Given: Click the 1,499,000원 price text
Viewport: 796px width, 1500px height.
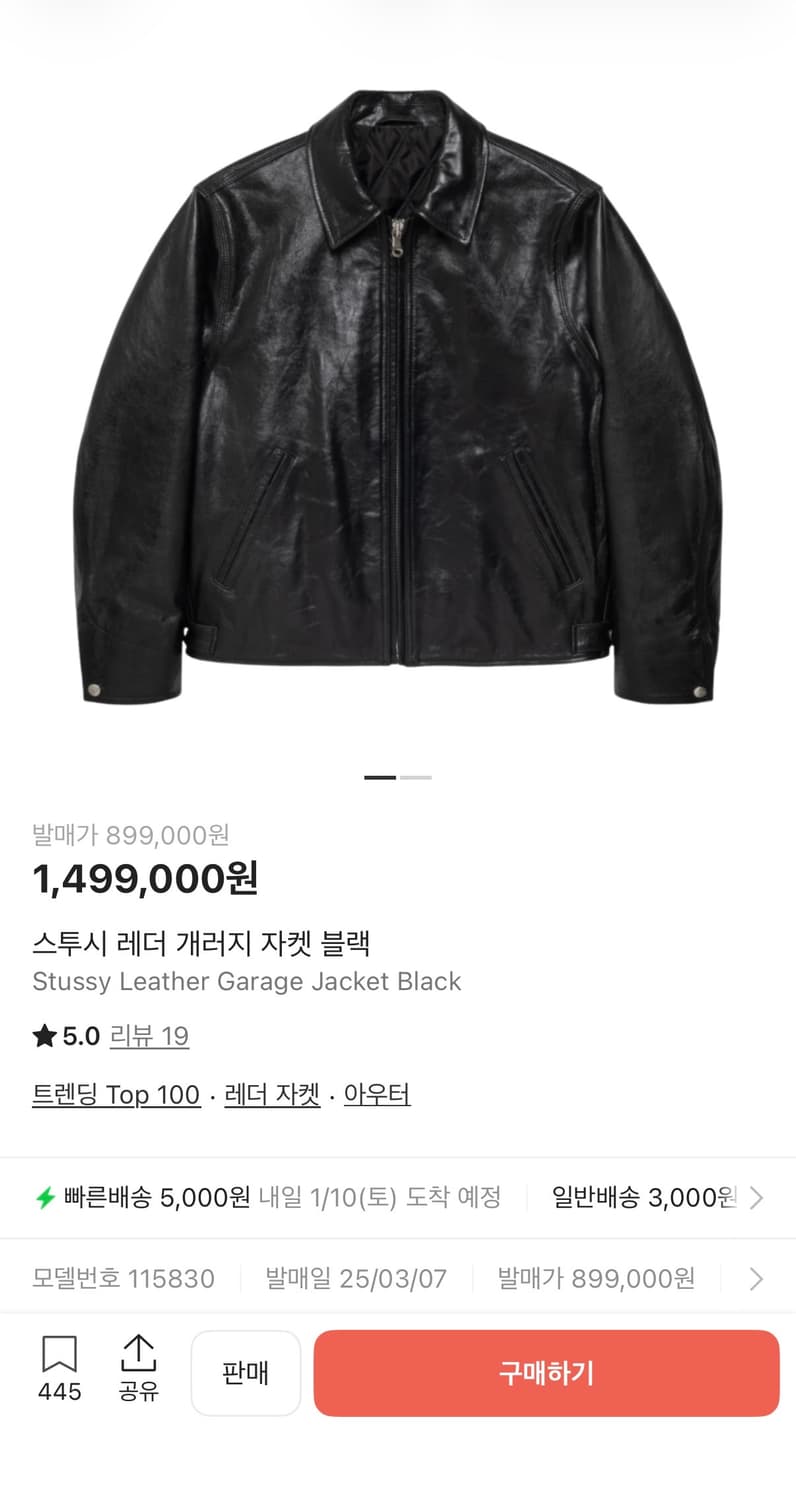Looking at the screenshot, I should pyautogui.click(x=146, y=881).
